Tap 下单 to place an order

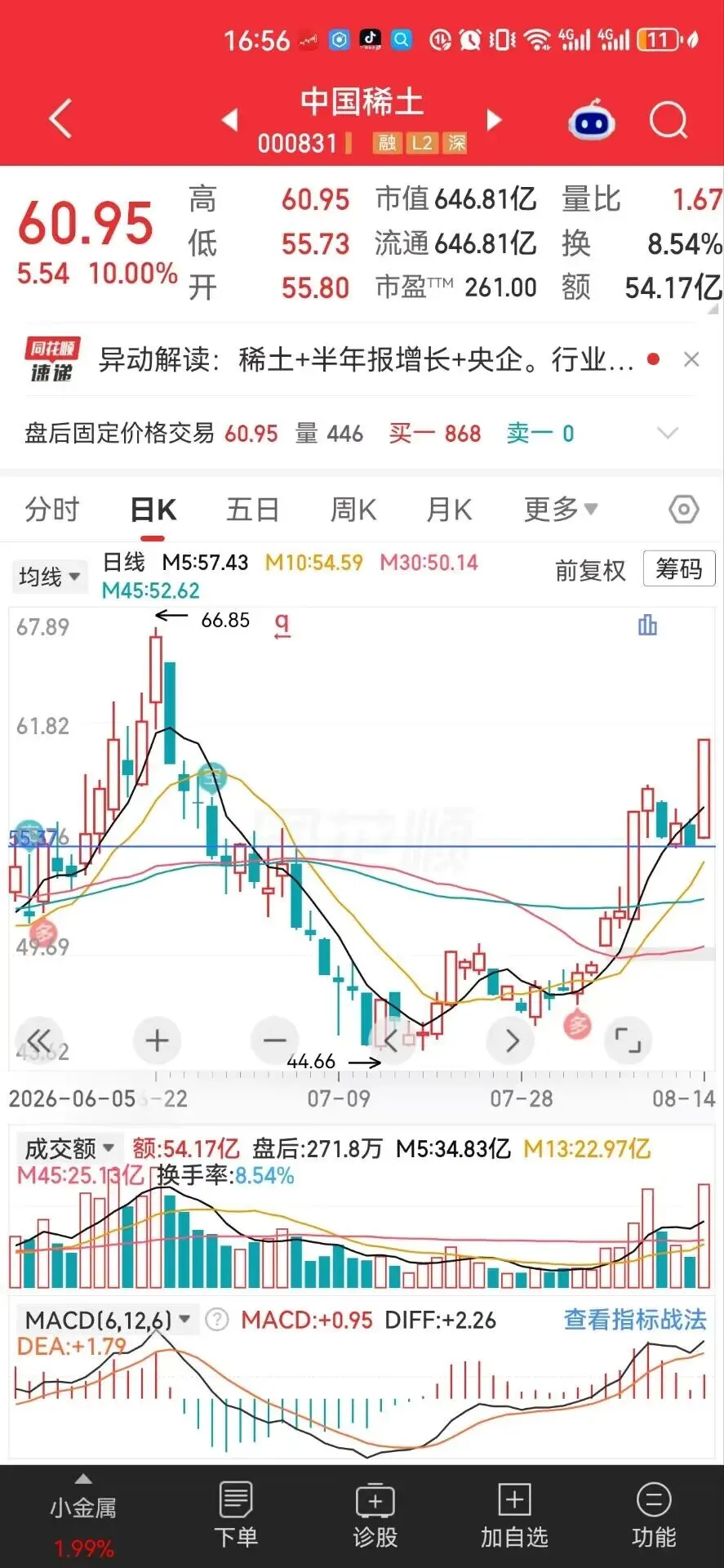click(x=236, y=1514)
